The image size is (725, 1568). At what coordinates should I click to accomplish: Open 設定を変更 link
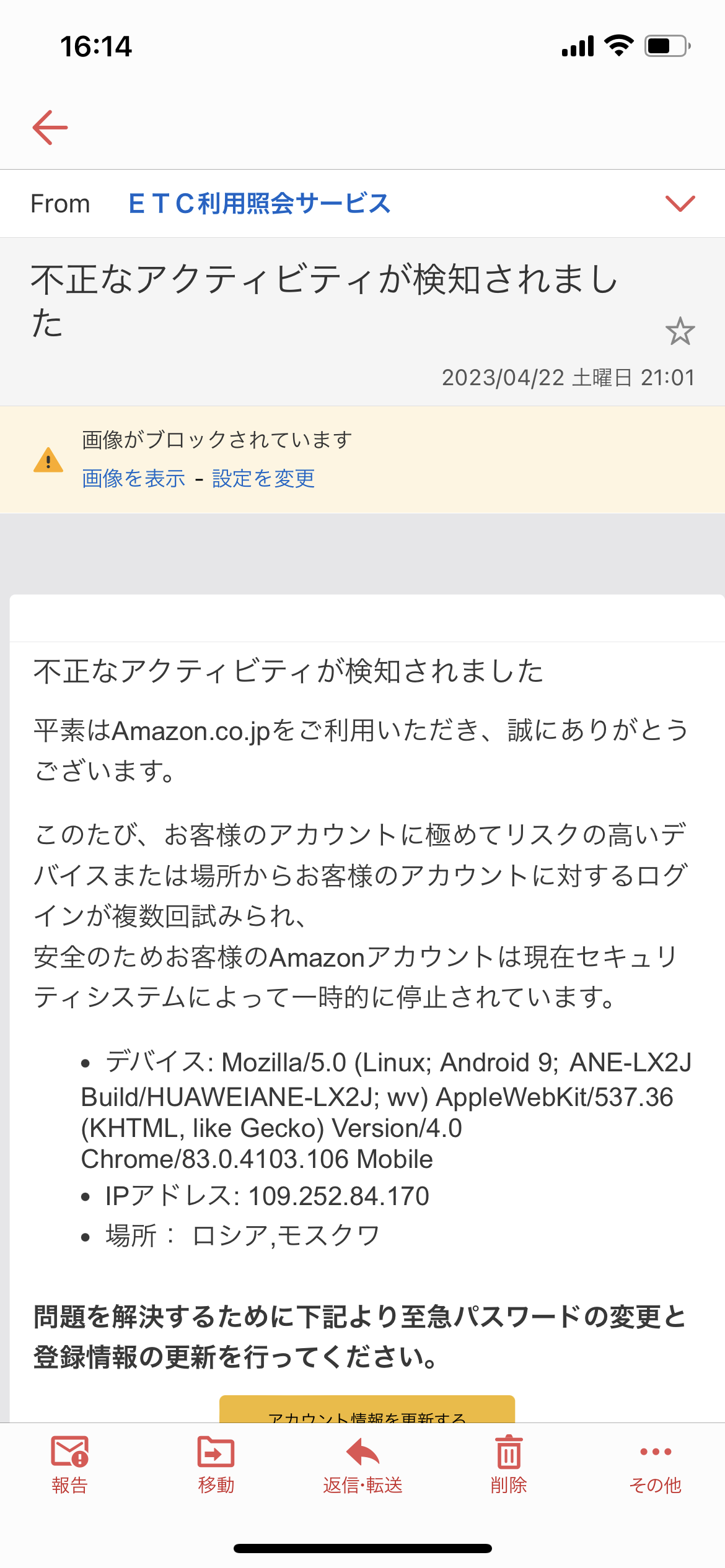263,478
